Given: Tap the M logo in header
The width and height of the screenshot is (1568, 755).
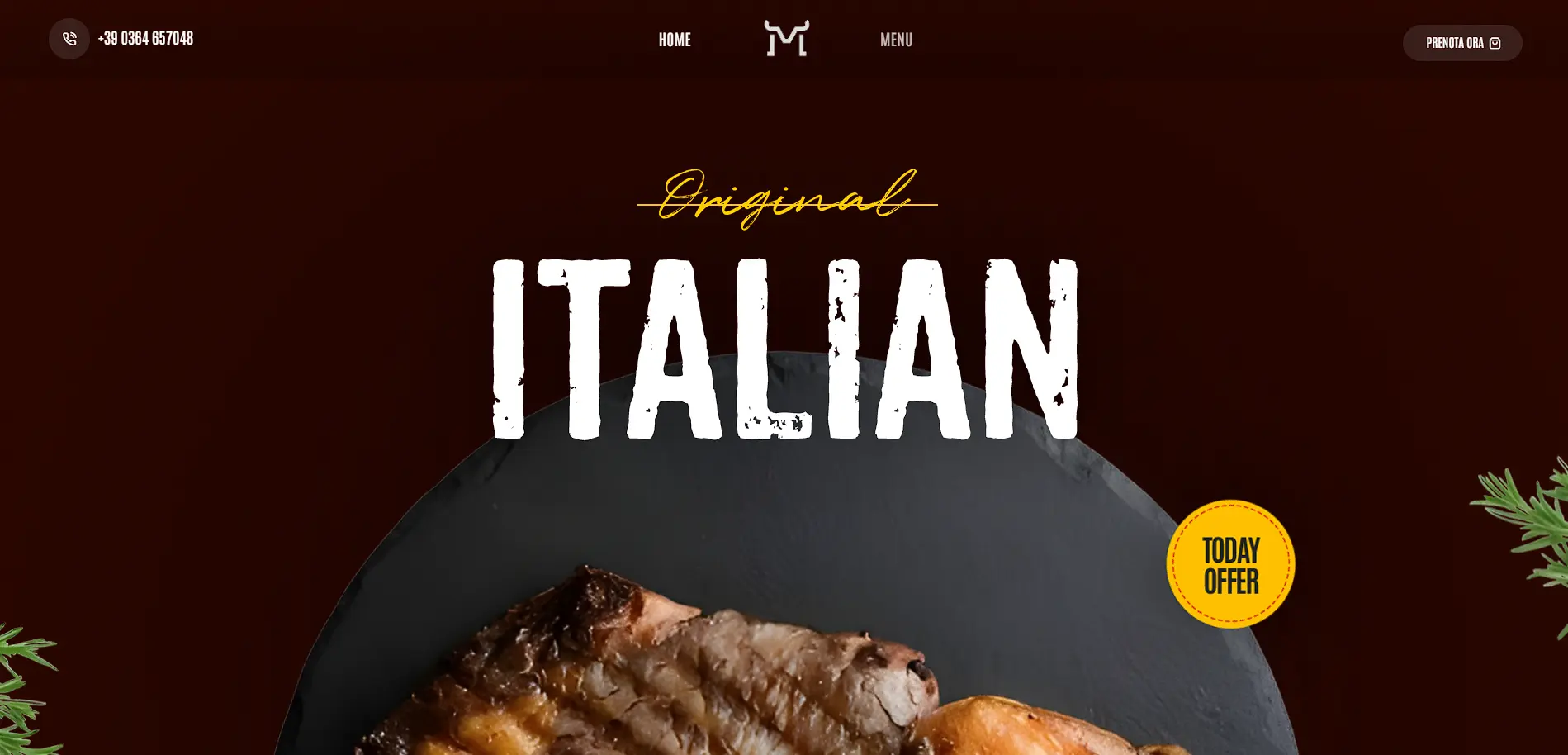Looking at the screenshot, I should pos(786,39).
